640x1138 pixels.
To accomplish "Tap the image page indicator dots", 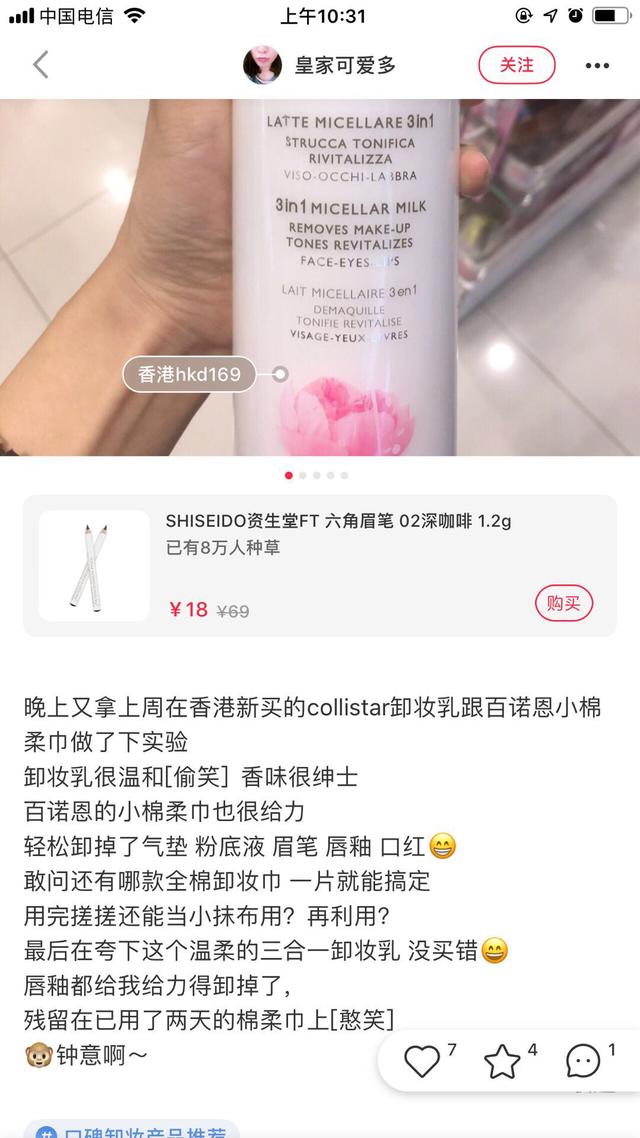I will coord(316,476).
